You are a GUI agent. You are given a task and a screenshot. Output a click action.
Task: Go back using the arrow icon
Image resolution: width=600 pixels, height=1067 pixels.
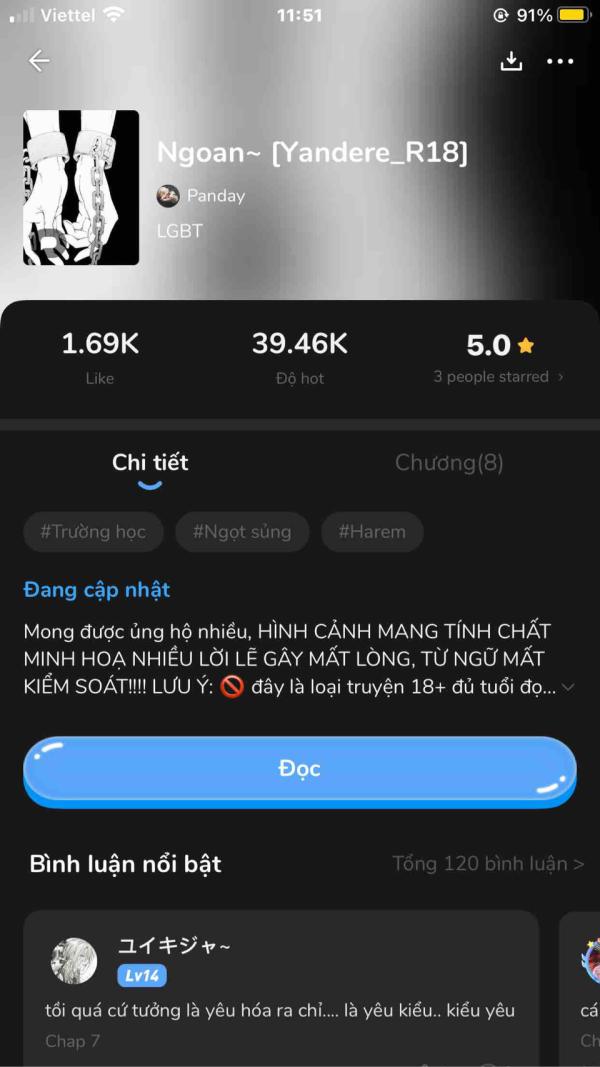39,61
